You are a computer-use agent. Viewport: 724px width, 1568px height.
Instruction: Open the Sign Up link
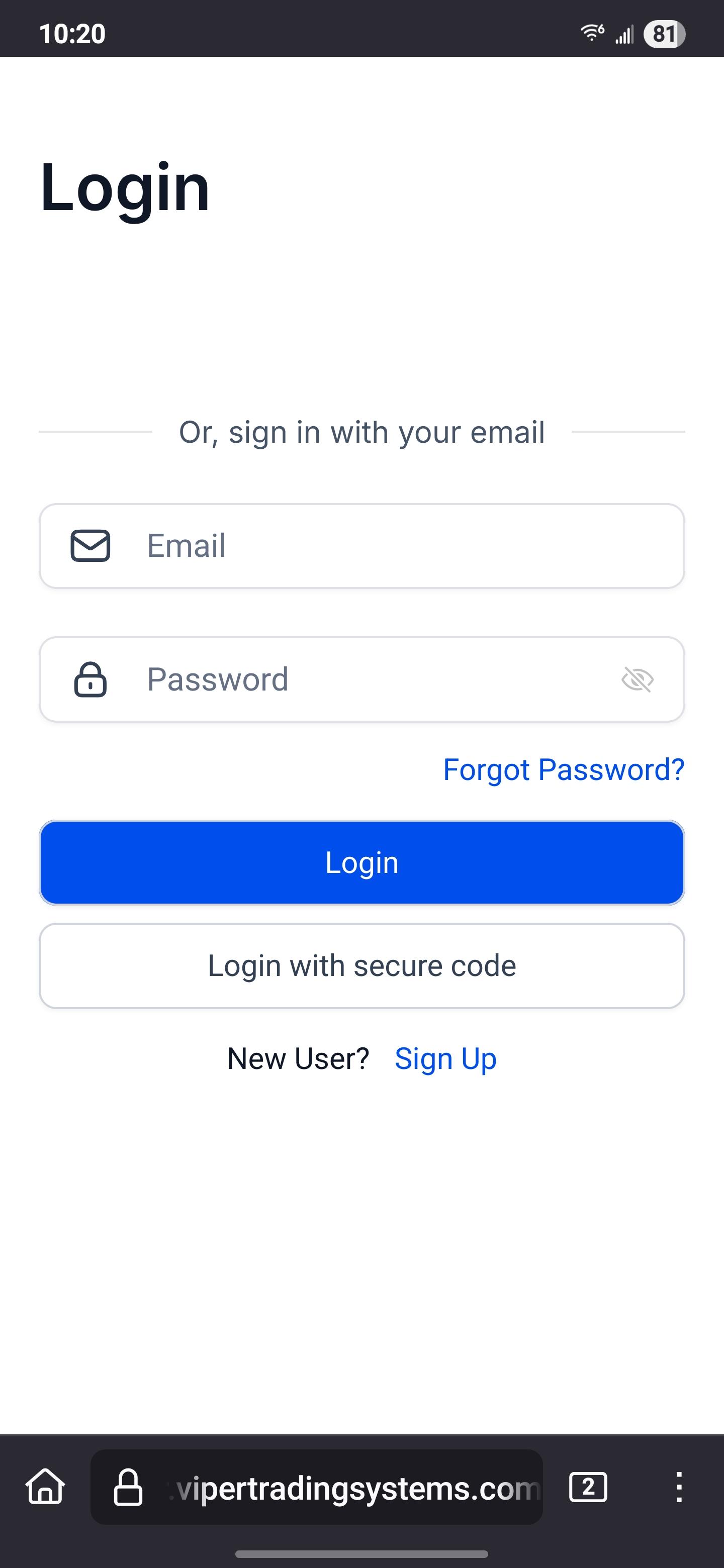click(446, 1058)
